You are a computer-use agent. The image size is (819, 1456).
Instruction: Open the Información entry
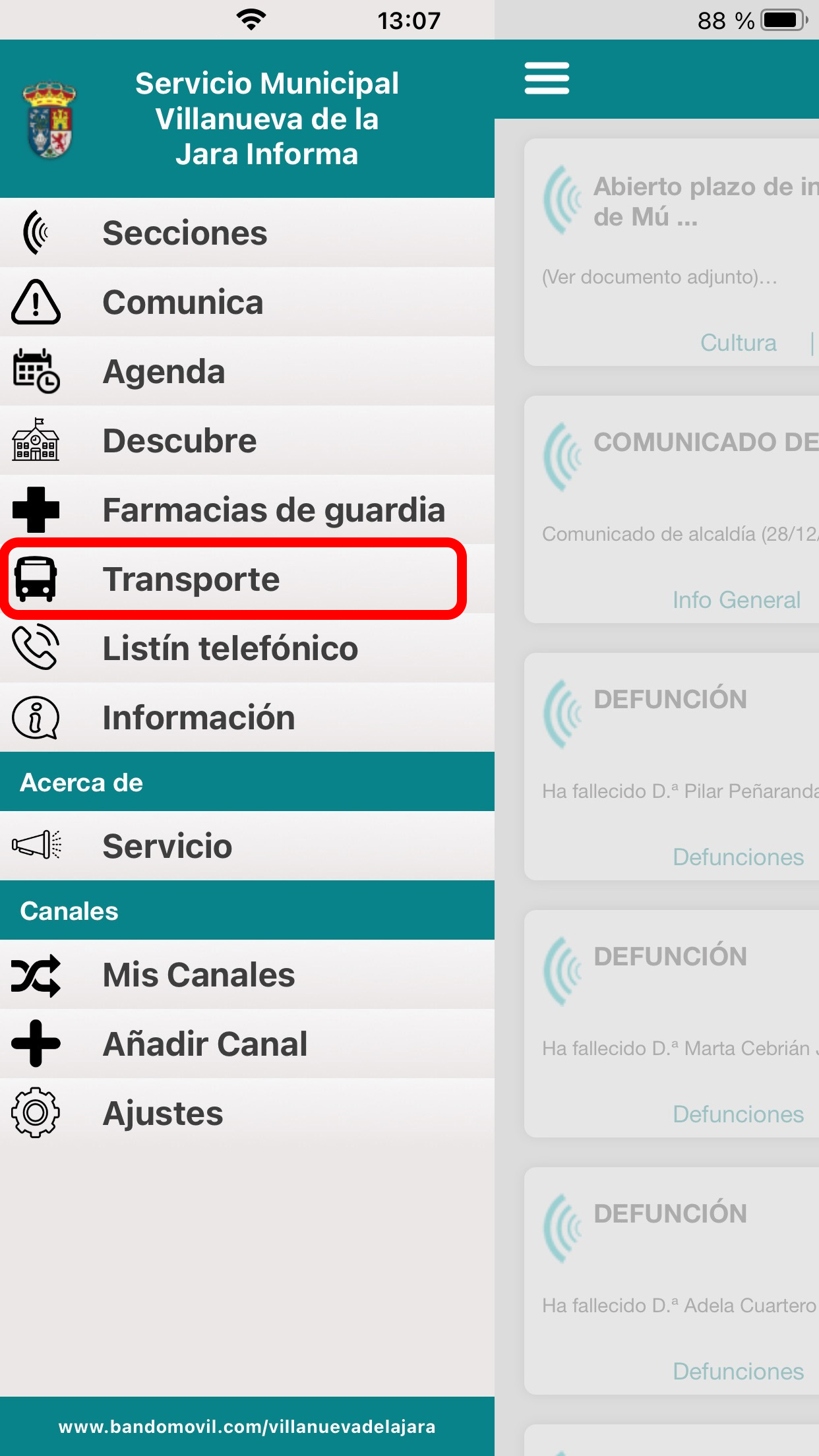247,717
